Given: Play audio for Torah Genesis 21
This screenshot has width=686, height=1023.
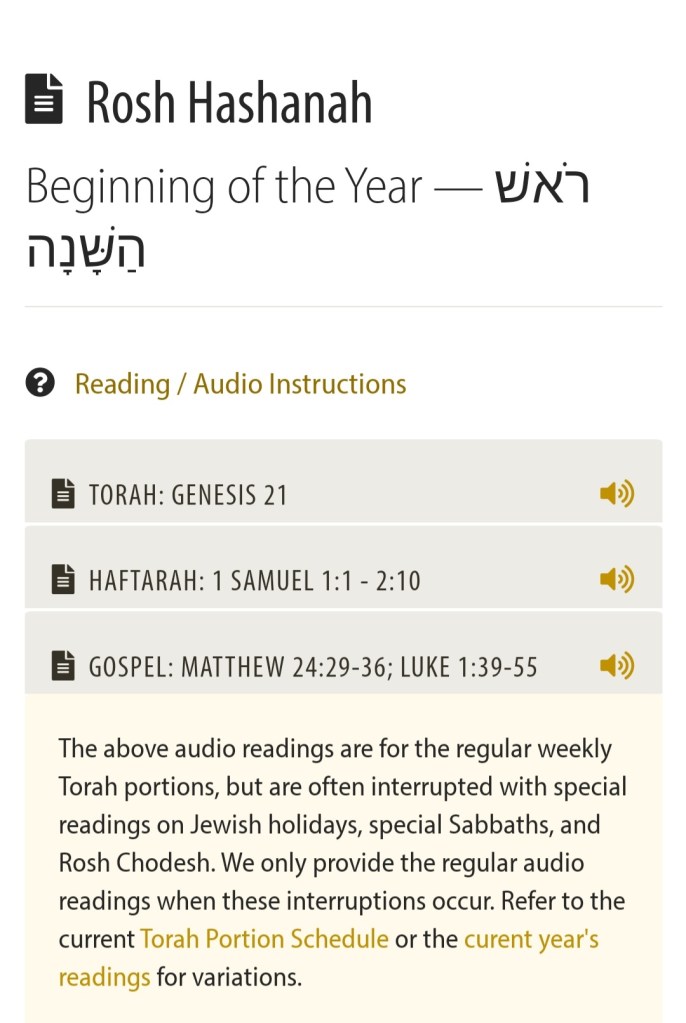Looking at the screenshot, I should coord(616,493).
